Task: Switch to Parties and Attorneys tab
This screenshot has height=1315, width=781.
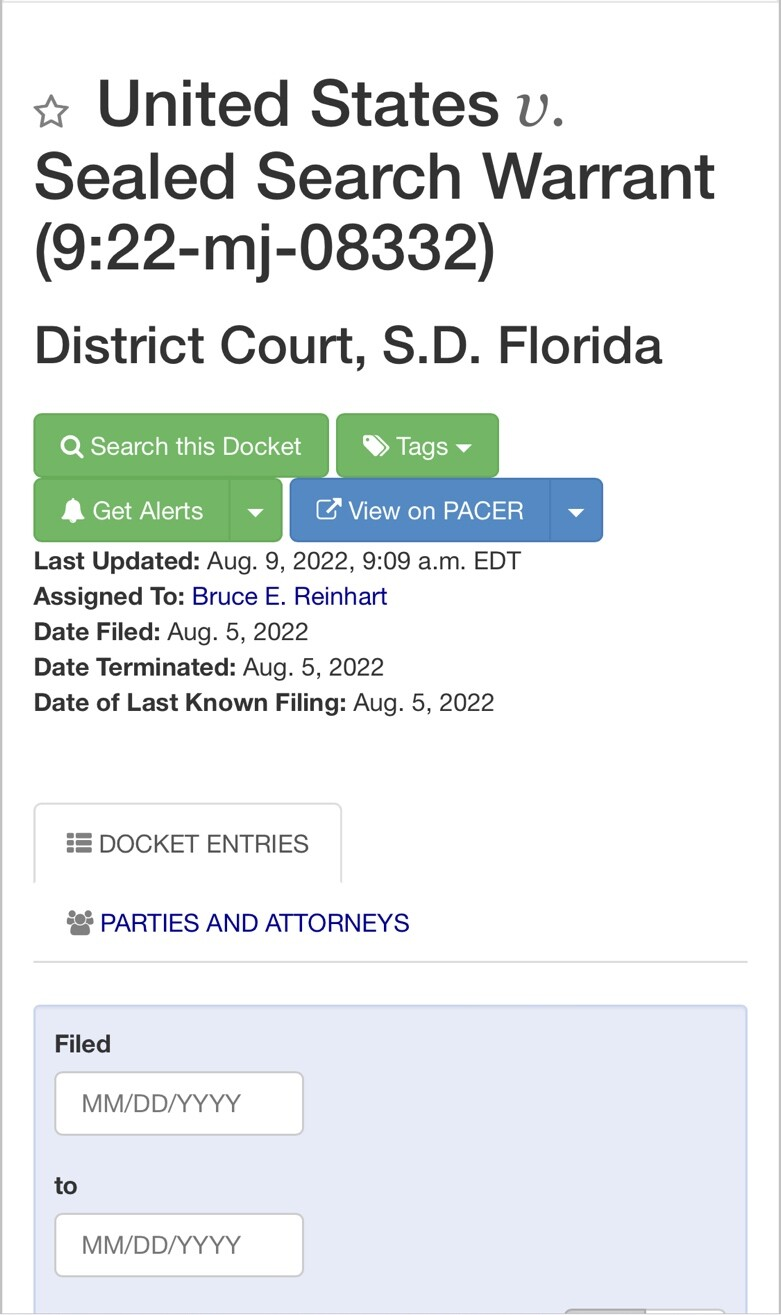Action: point(238,922)
